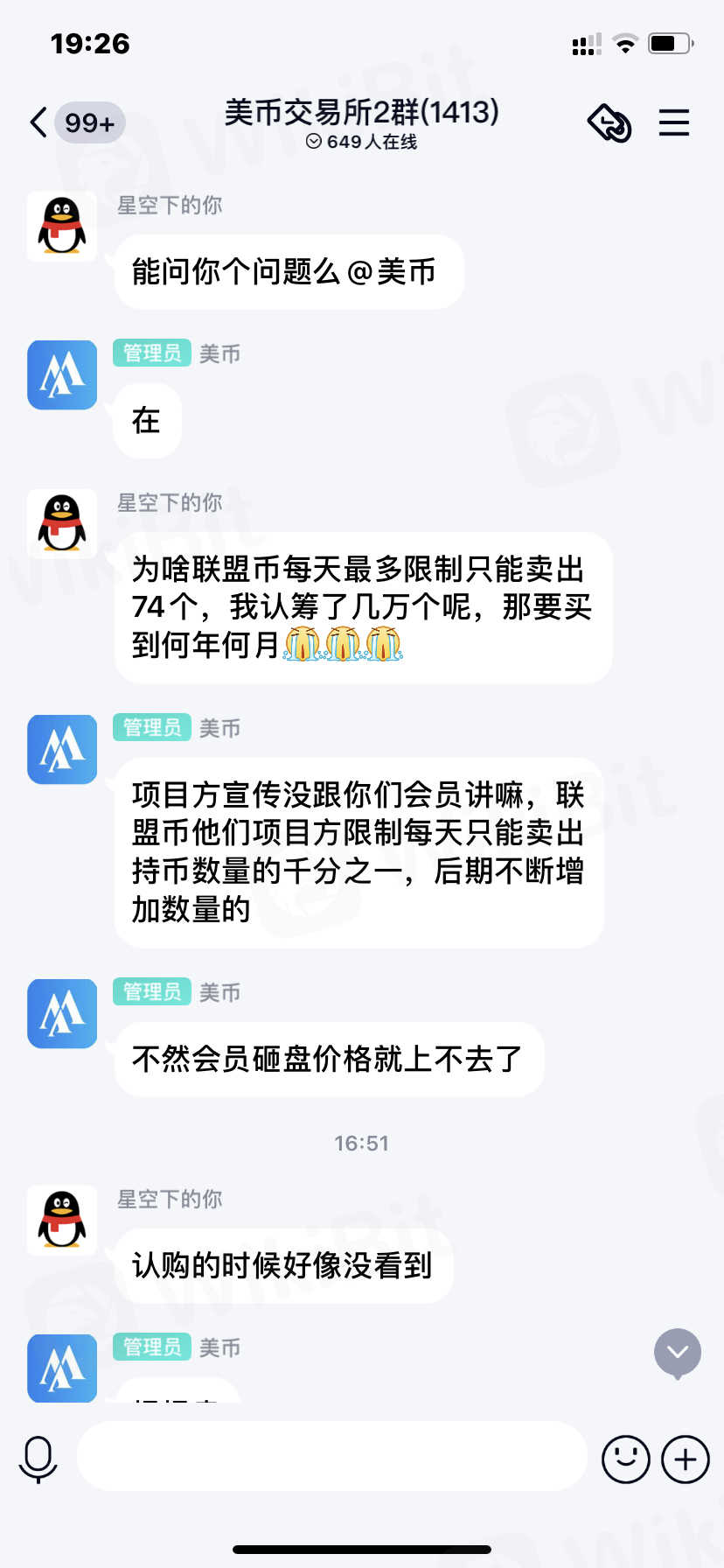The height and width of the screenshot is (1568, 724).
Task: Go back to the chat list
Action: click(38, 122)
